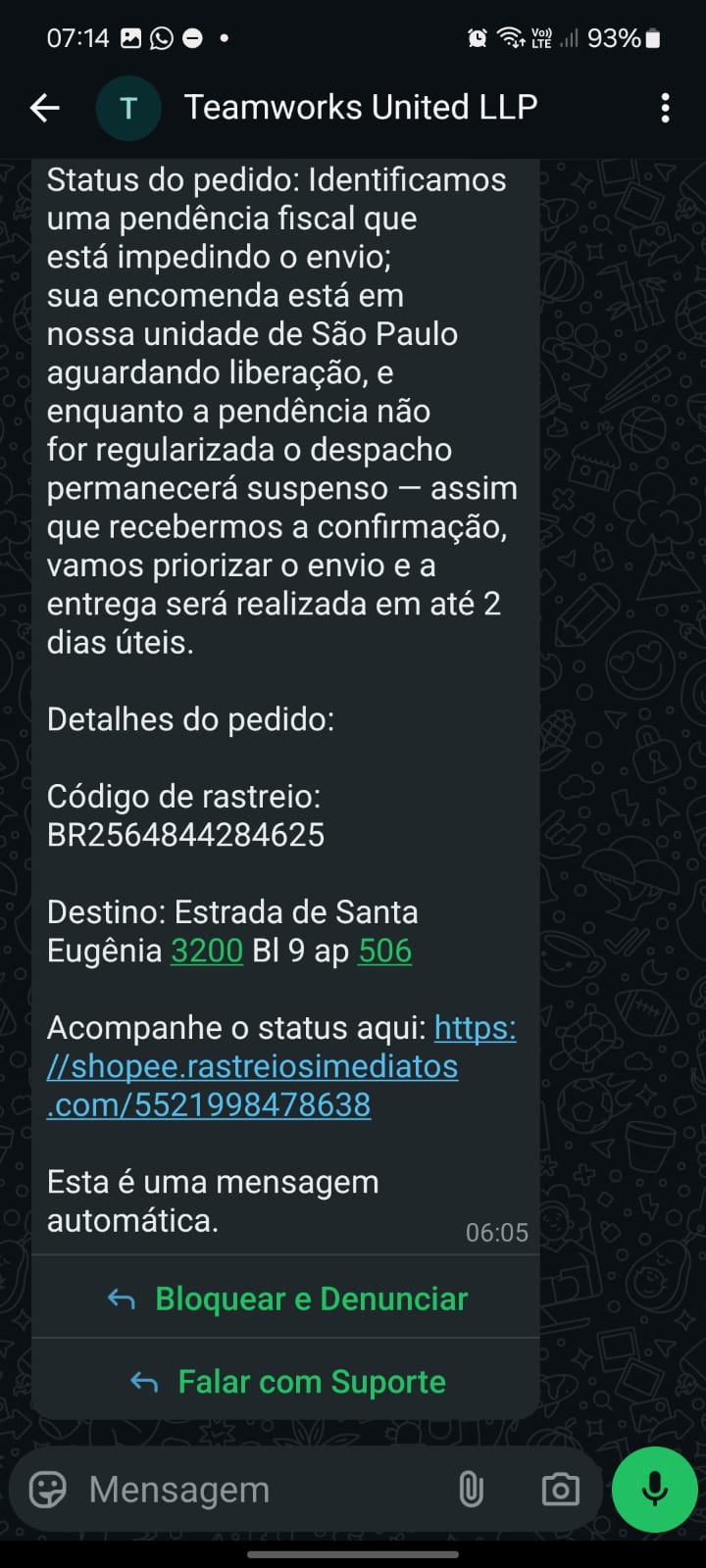Viewport: 706px width, 1568px height.
Task: Tap the linked number 3200
Action: 207,951
